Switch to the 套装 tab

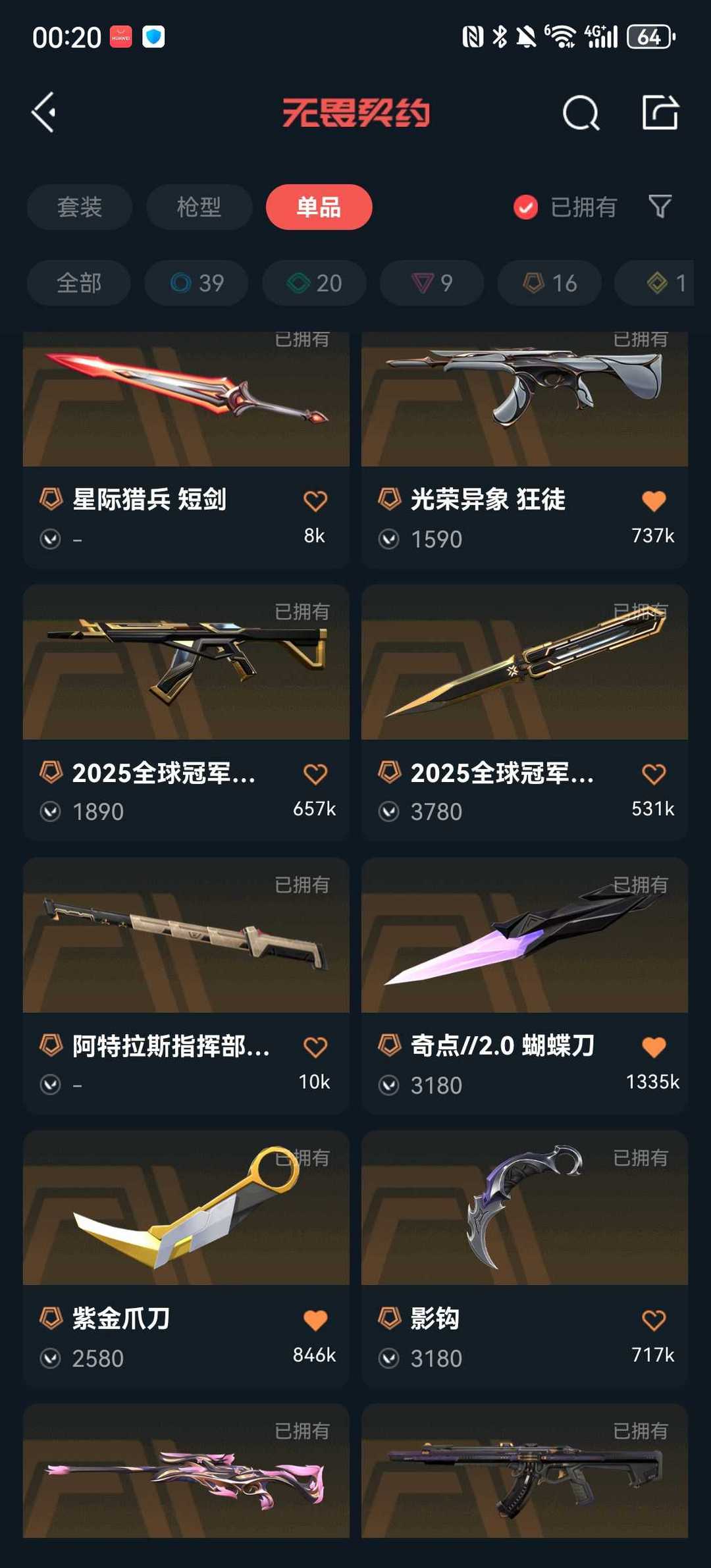(x=80, y=207)
